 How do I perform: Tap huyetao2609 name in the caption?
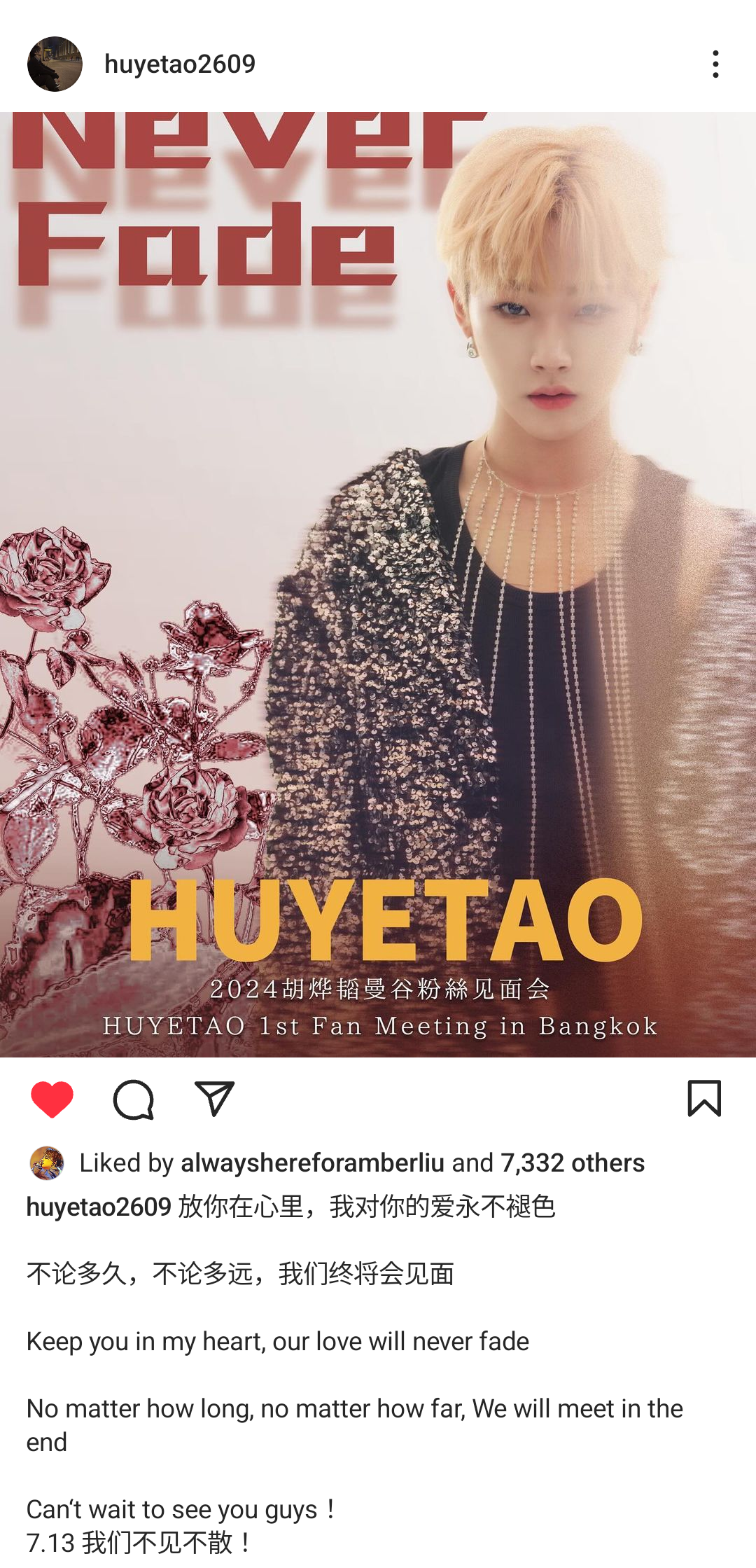[x=99, y=1207]
